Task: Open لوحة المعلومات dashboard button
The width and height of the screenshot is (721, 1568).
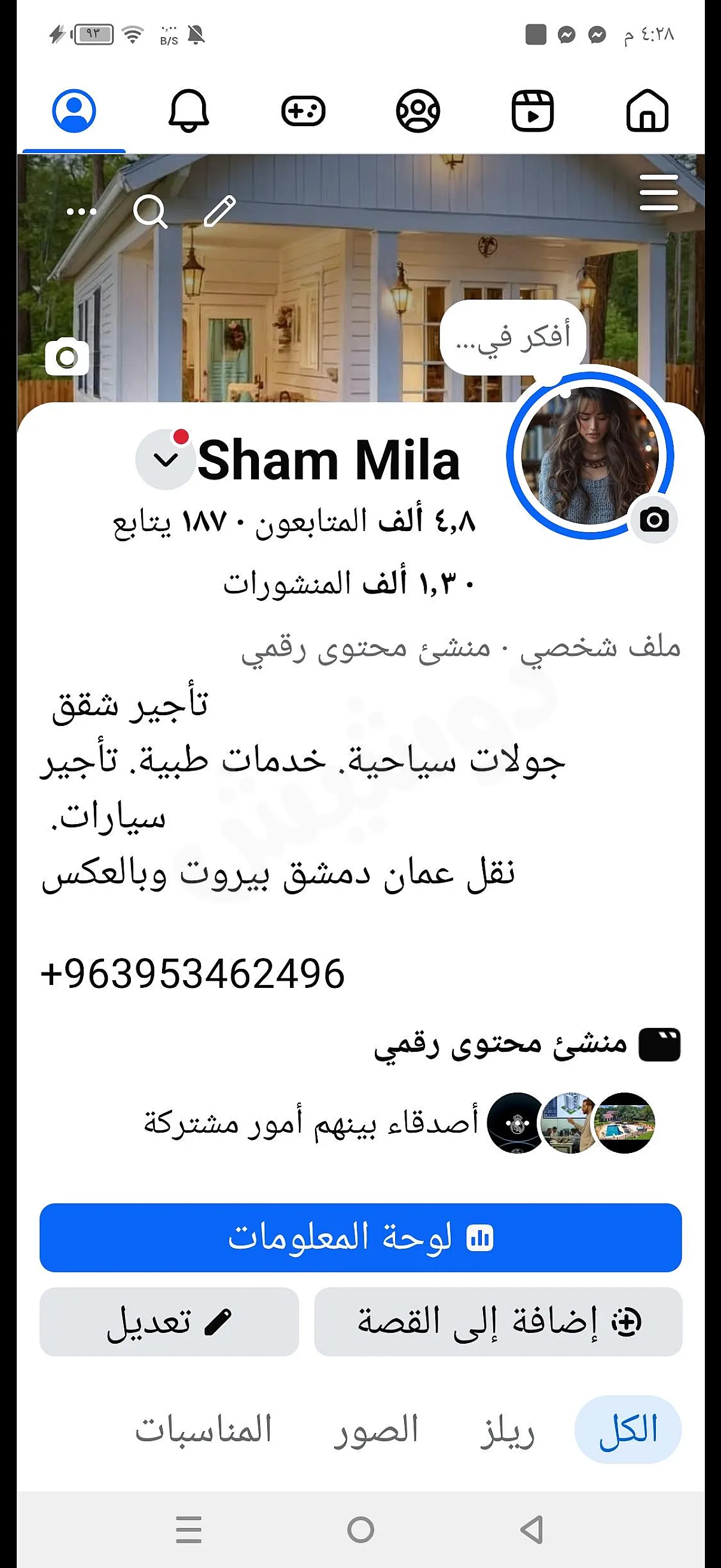Action: [361, 1237]
